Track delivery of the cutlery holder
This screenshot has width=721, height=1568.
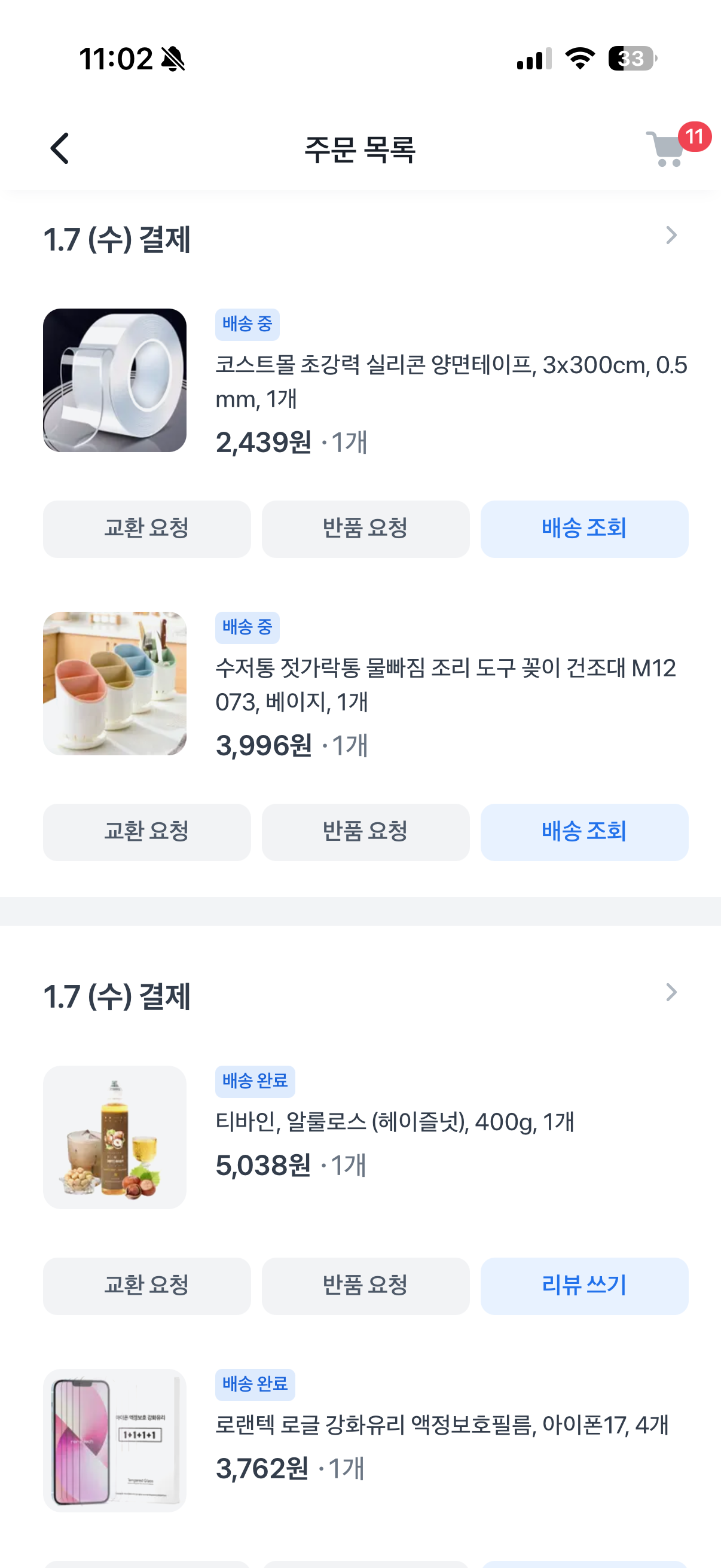(584, 831)
